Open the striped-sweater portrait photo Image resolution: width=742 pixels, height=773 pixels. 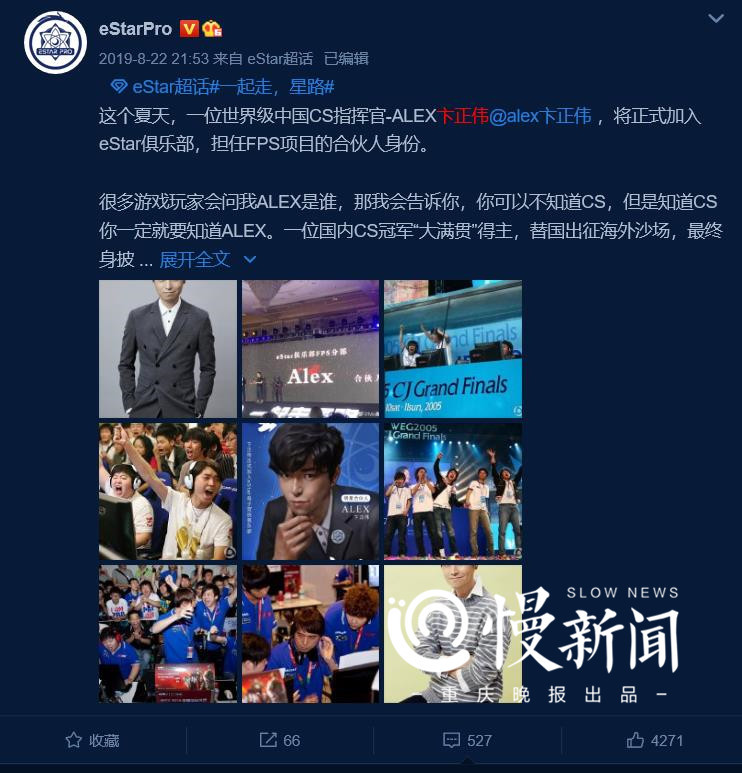click(453, 634)
